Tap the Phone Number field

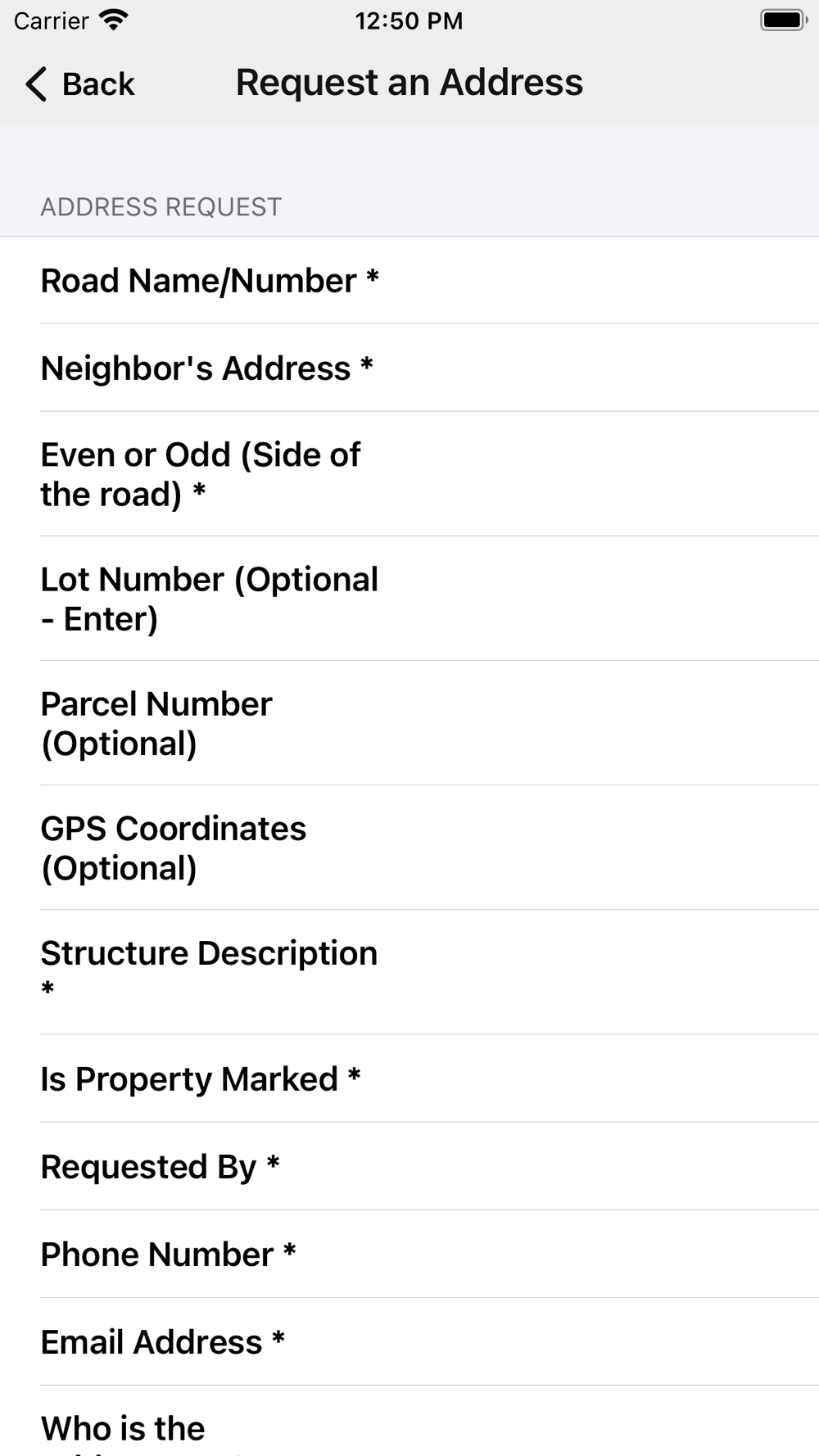pyautogui.click(x=409, y=1254)
